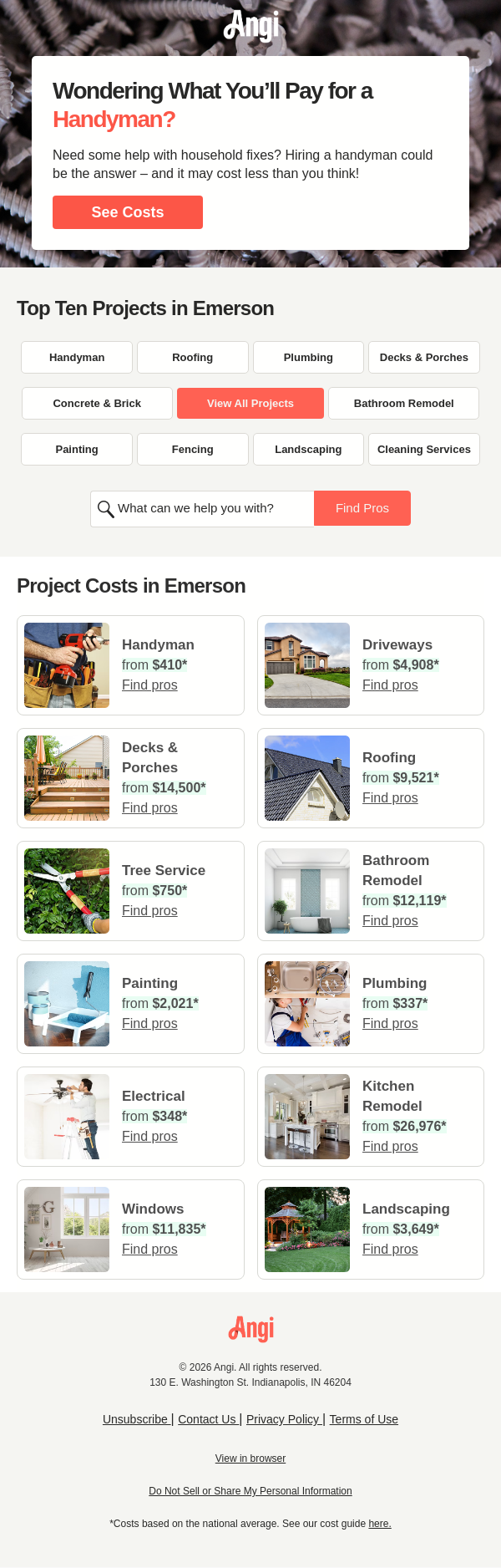Tap the See Costs button
Viewport: 501px width, 1568px height.
(x=127, y=212)
